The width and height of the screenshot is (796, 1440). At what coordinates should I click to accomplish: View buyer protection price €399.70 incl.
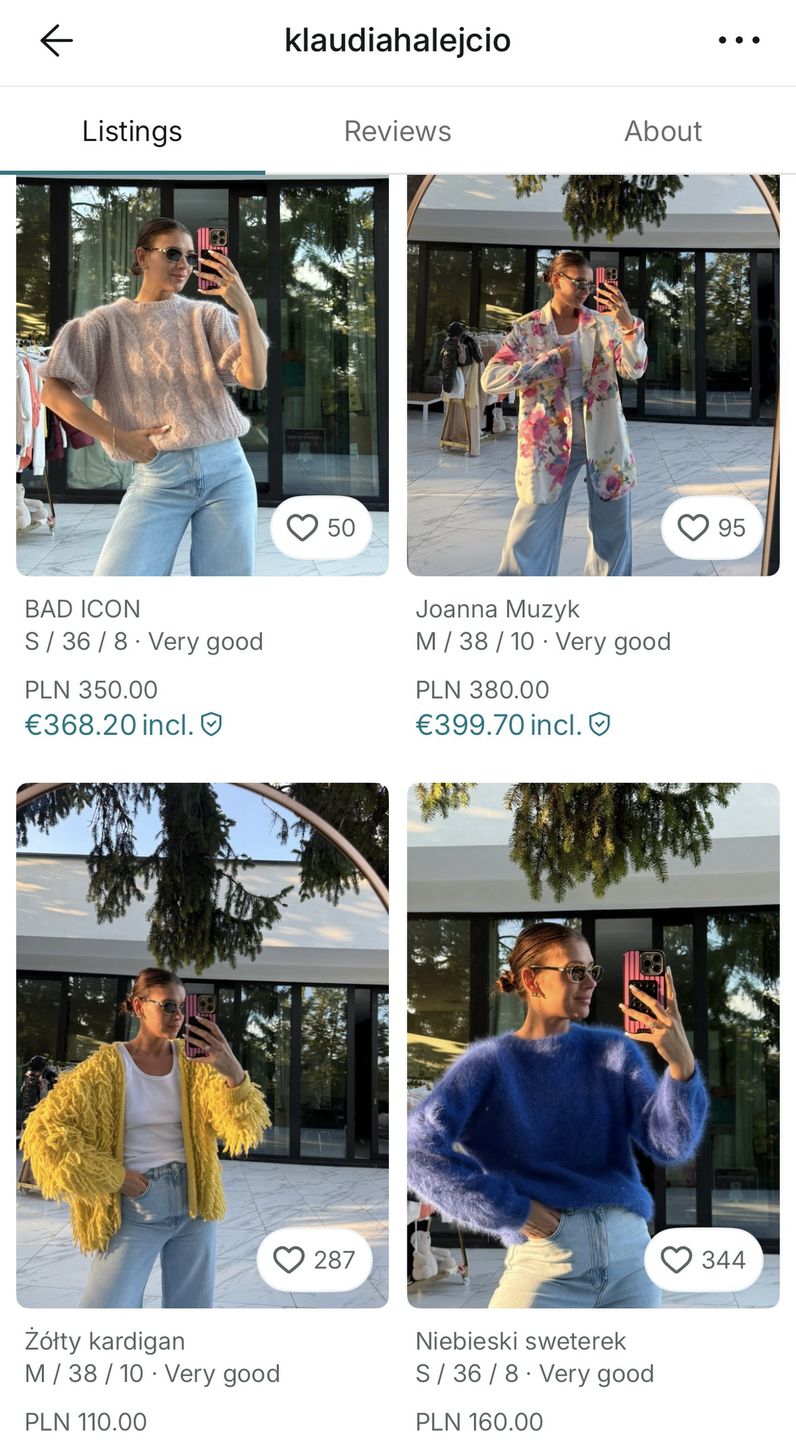click(x=512, y=725)
